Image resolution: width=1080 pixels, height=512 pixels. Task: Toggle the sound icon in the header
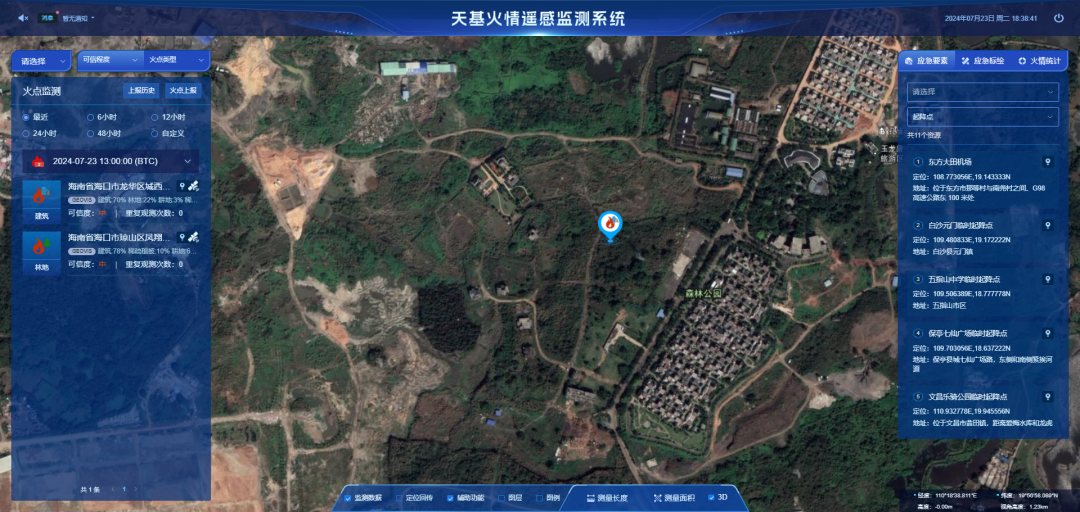23,18
